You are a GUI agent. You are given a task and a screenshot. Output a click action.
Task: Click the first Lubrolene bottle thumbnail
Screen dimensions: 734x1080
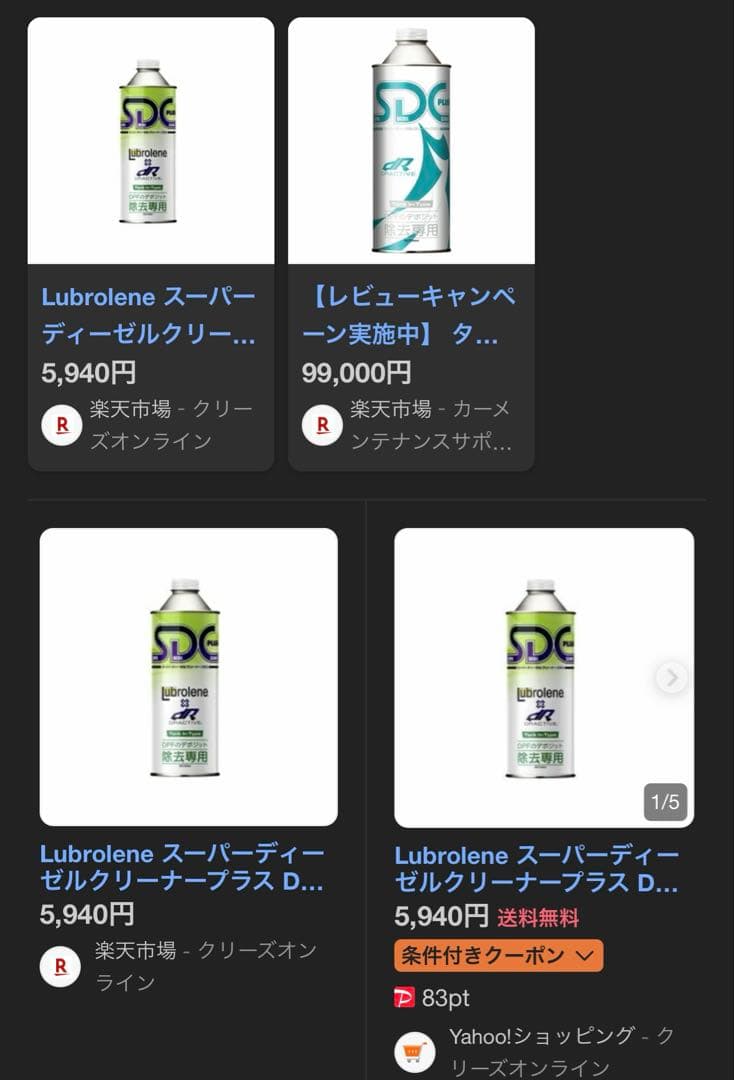151,145
